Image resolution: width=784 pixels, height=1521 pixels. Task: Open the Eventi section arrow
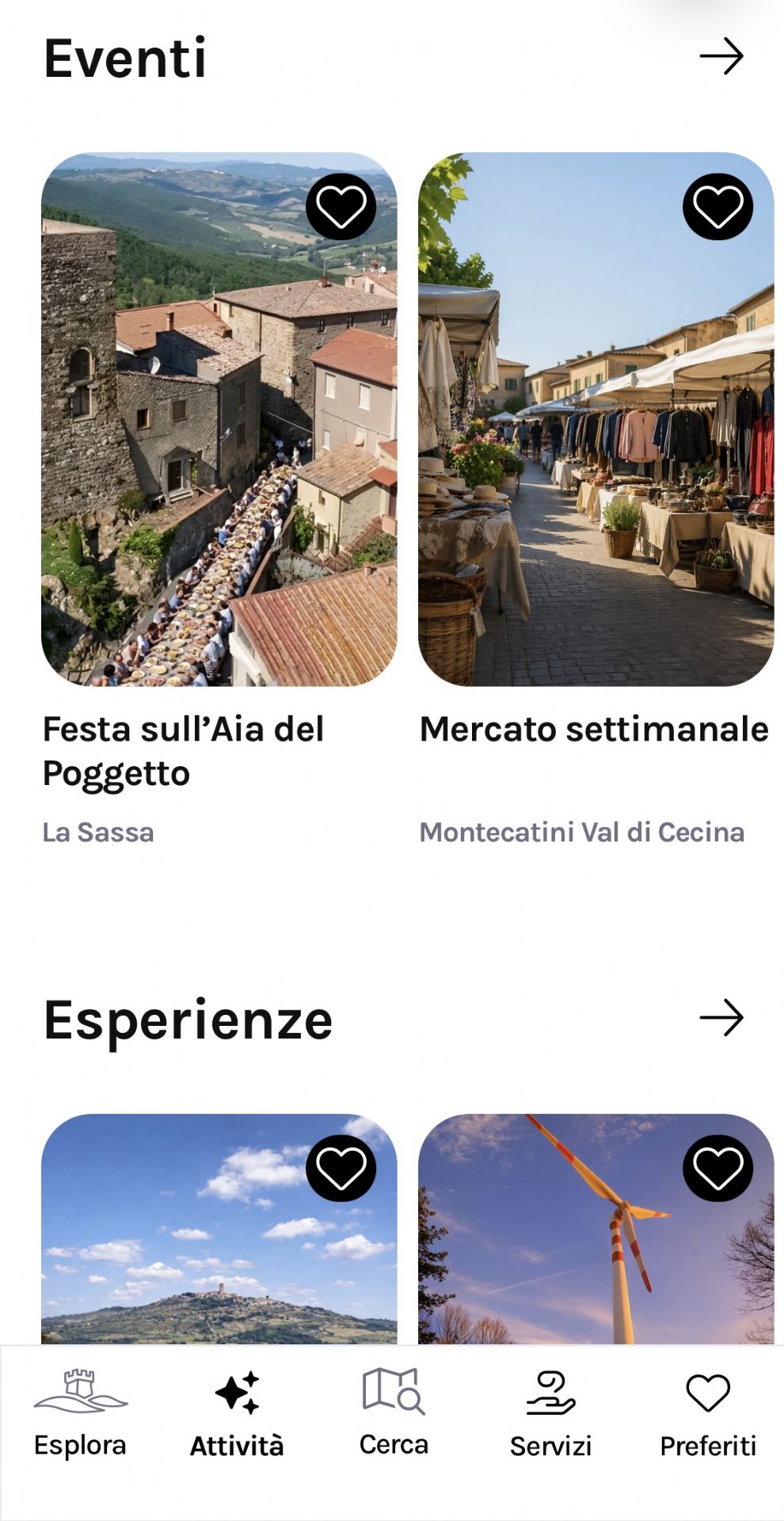(x=721, y=57)
